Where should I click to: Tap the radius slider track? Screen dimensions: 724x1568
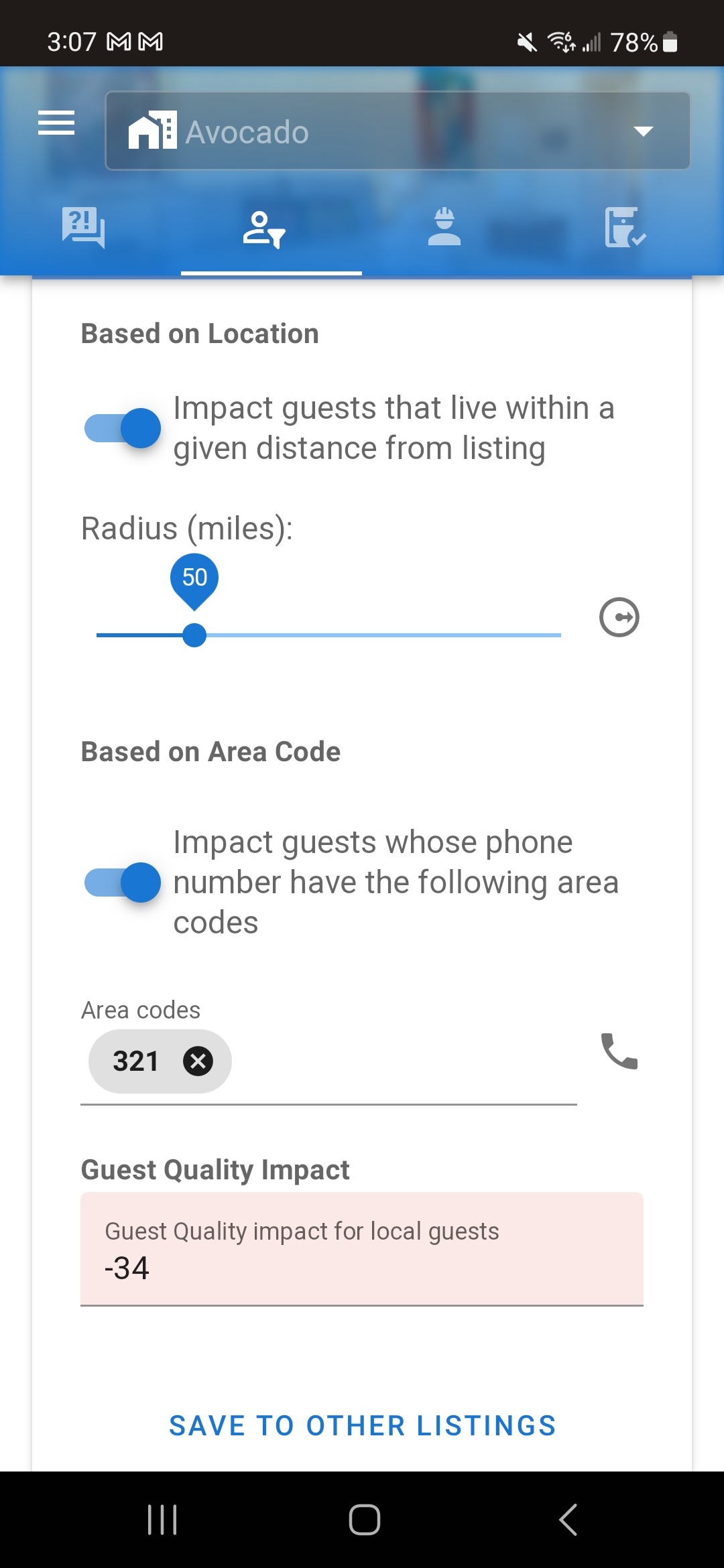coord(328,635)
